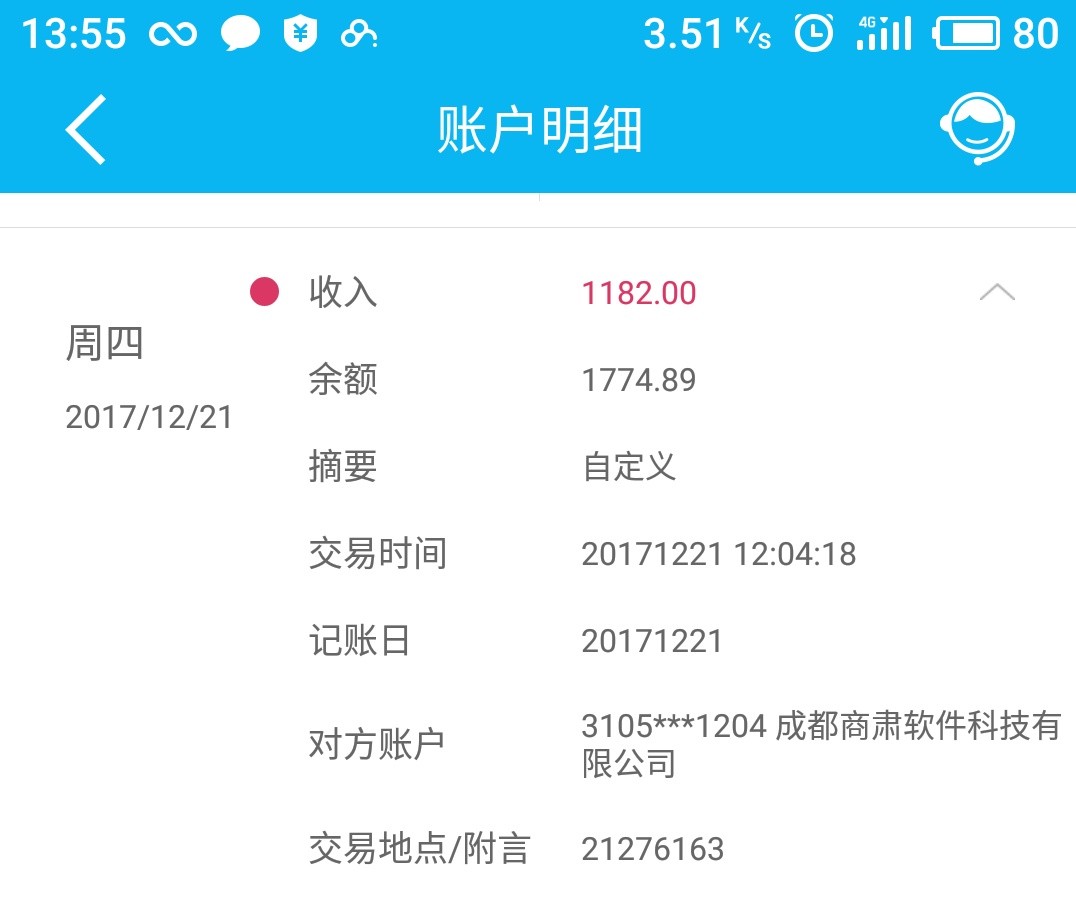Go back from the 账户明细 screen
The width and height of the screenshot is (1076, 904).
(86, 130)
